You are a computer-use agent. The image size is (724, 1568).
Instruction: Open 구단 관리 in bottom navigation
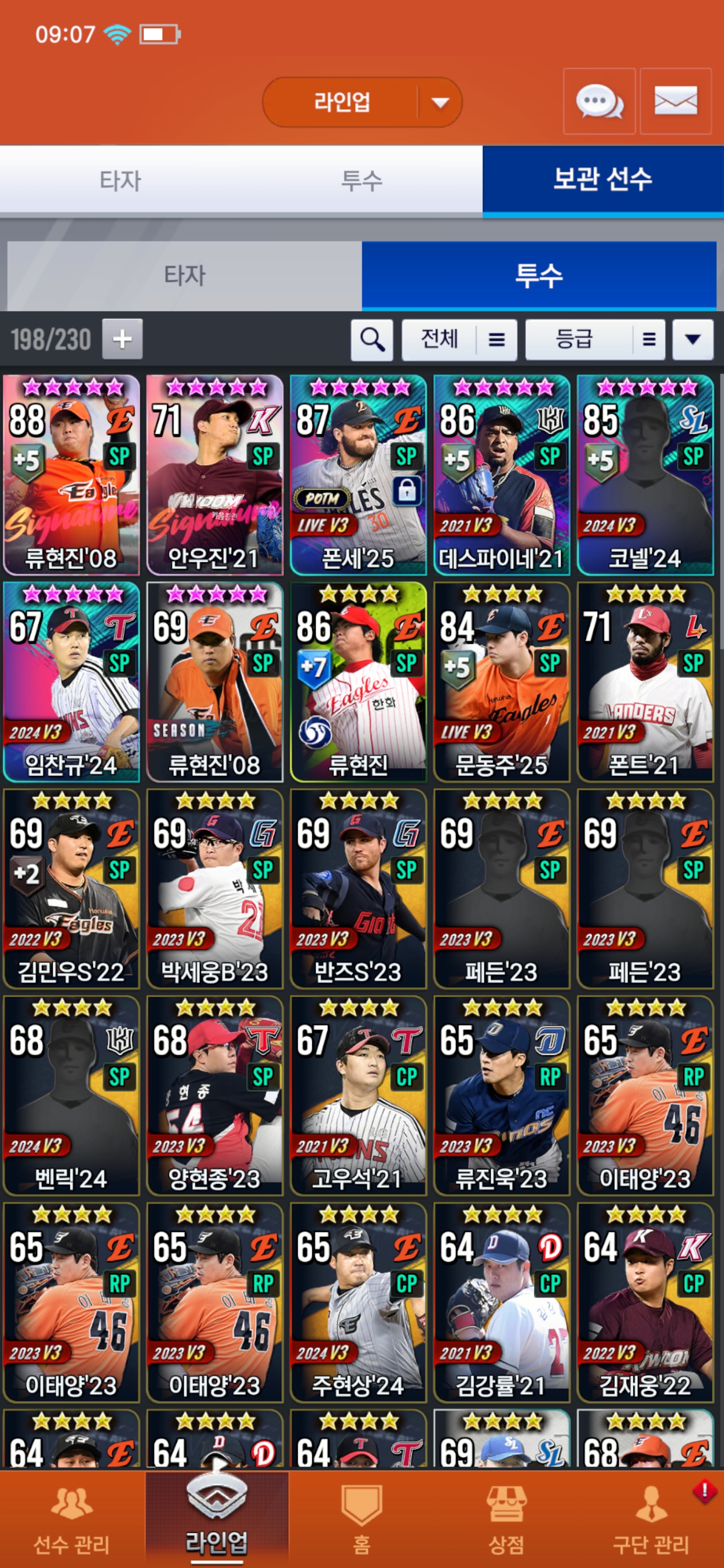pos(650,1519)
